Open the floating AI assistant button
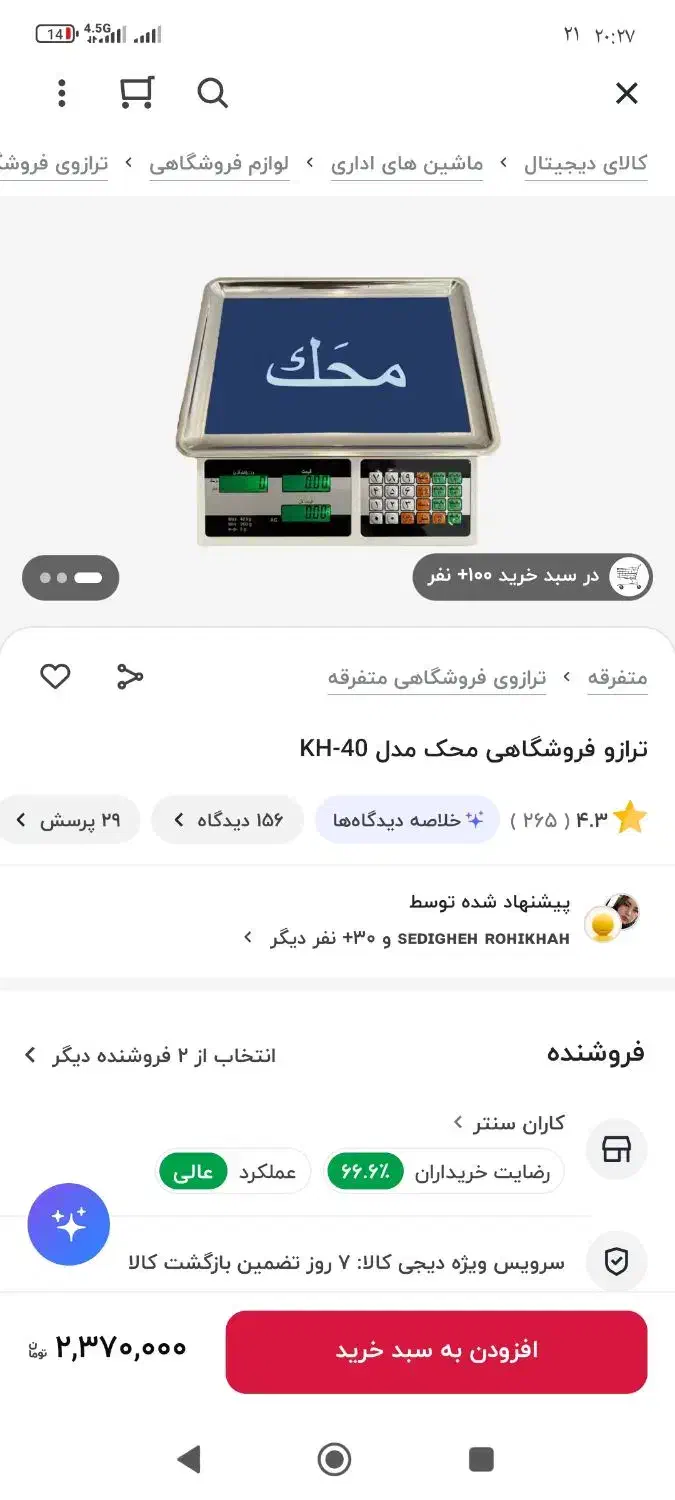The height and width of the screenshot is (1500, 675). pyautogui.click(x=69, y=1225)
